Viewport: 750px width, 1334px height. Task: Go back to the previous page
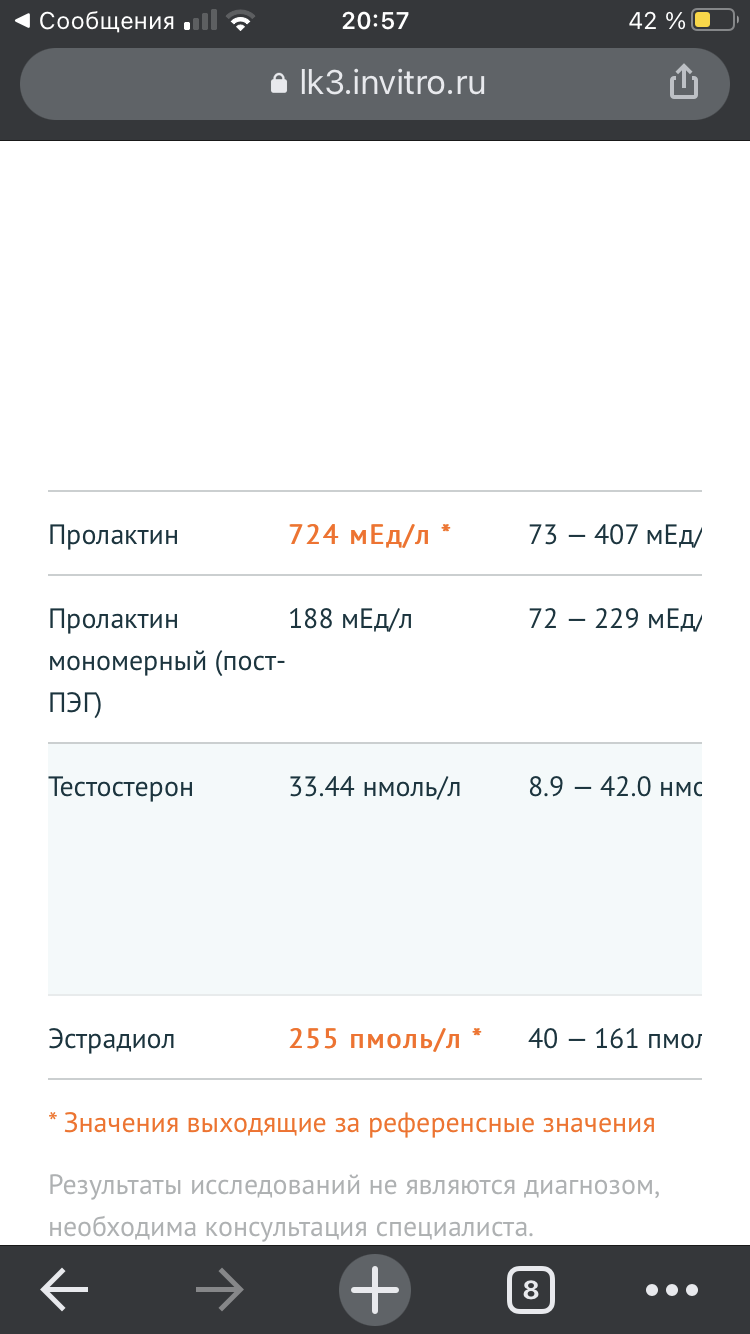click(x=65, y=1291)
